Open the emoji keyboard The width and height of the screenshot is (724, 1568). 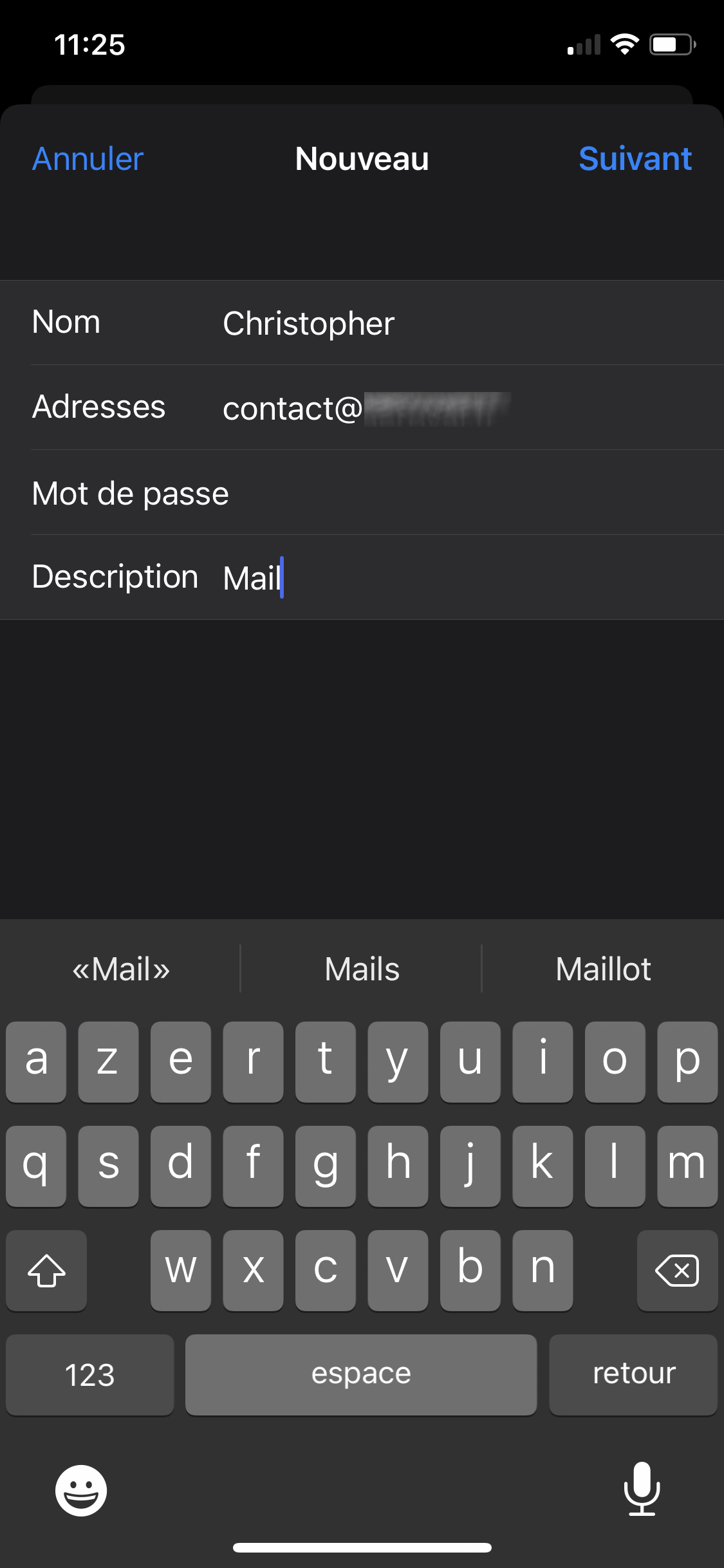81,1490
